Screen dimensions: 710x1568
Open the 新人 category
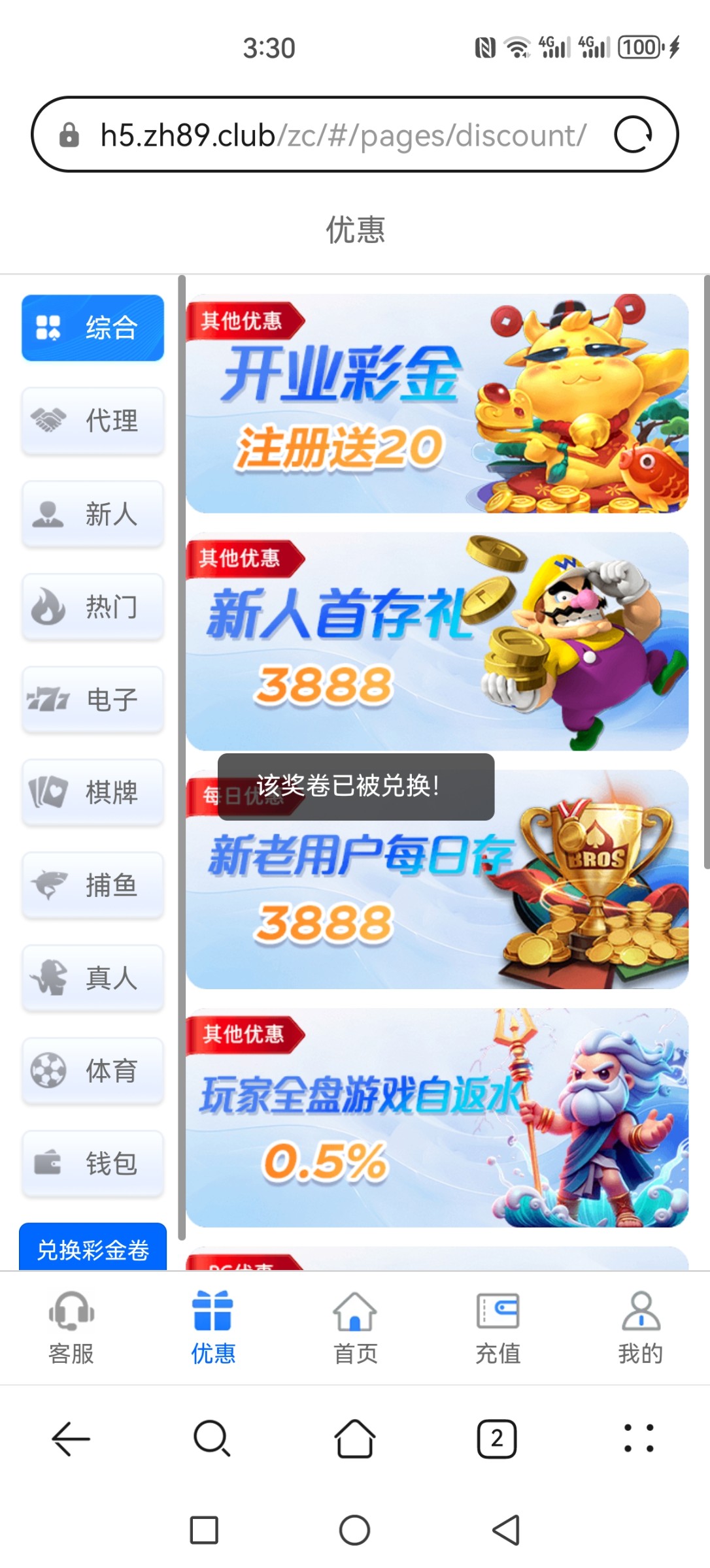pyautogui.click(x=92, y=514)
